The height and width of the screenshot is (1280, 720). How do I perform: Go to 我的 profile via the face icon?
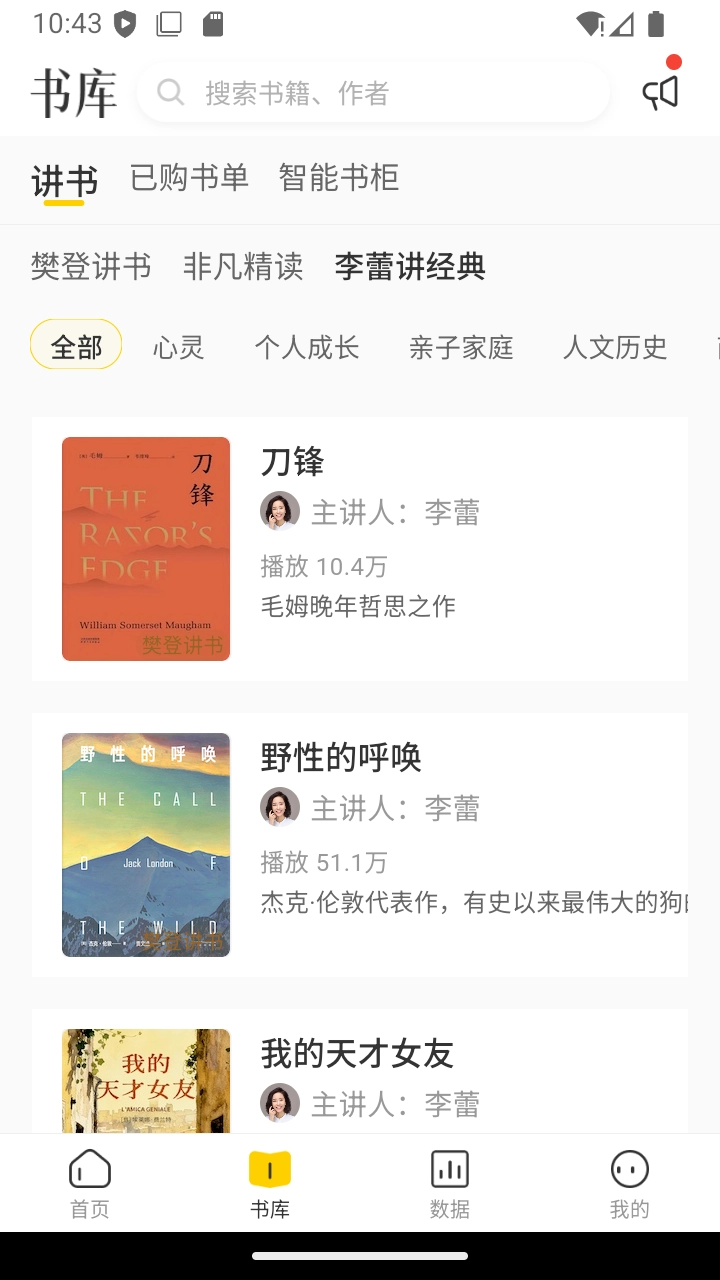pos(629,1180)
